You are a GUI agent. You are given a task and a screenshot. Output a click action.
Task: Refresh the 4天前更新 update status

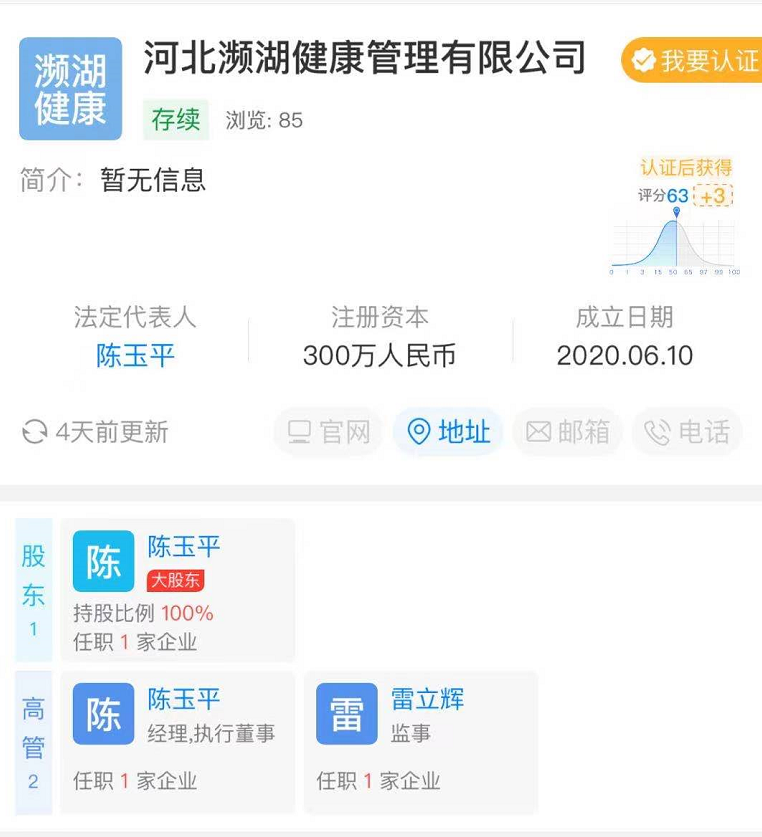pyautogui.click(x=35, y=432)
